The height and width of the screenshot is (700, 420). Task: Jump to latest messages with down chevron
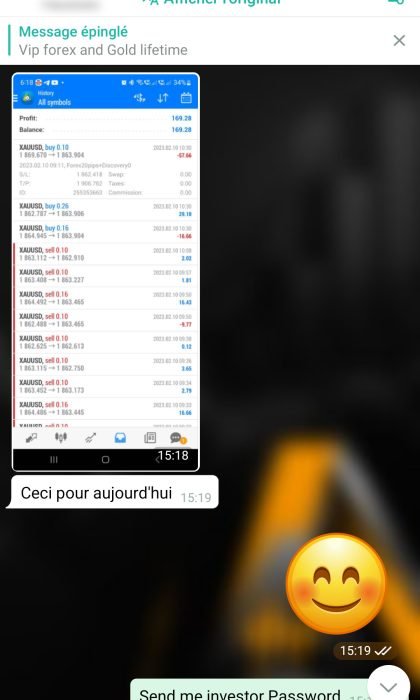pos(388,686)
